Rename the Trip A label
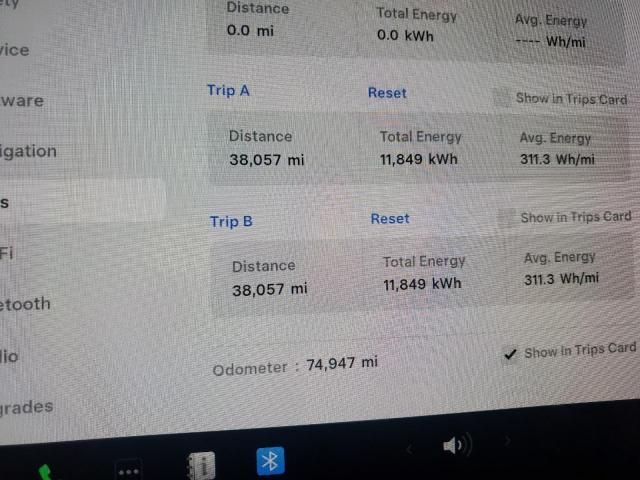 coord(228,91)
